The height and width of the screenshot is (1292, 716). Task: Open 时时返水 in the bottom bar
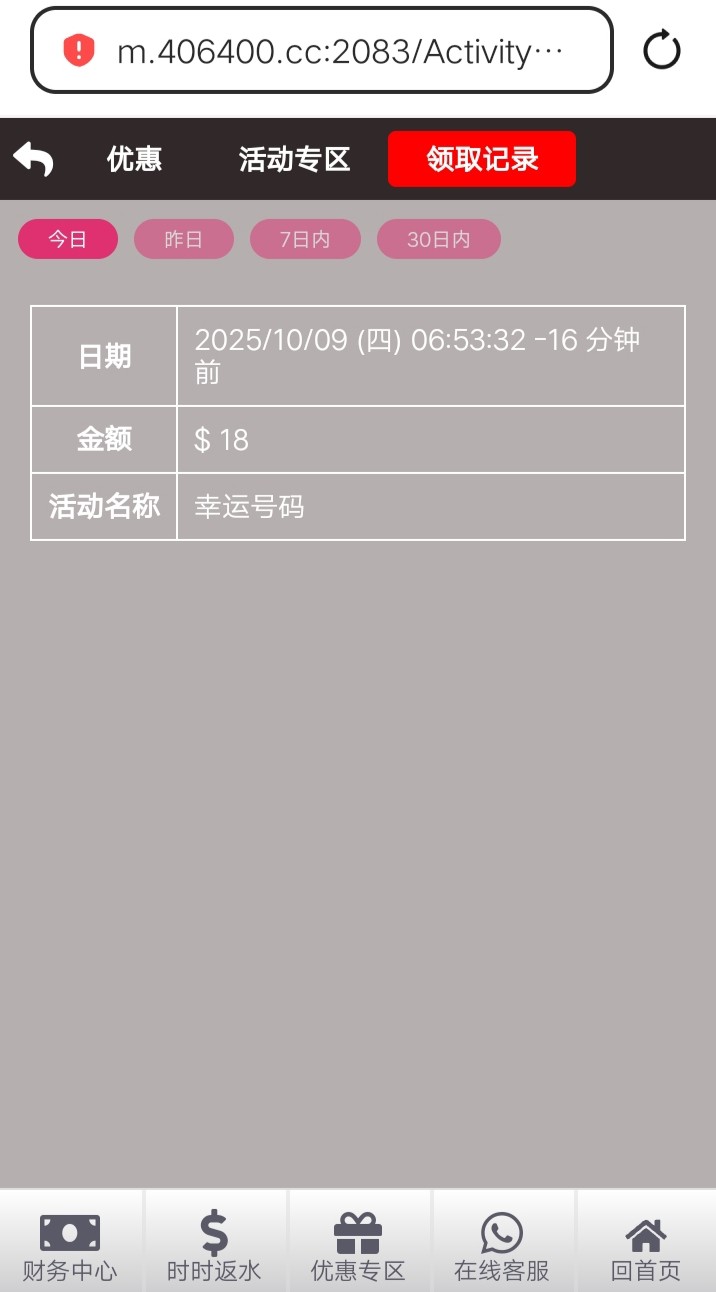tap(214, 1246)
